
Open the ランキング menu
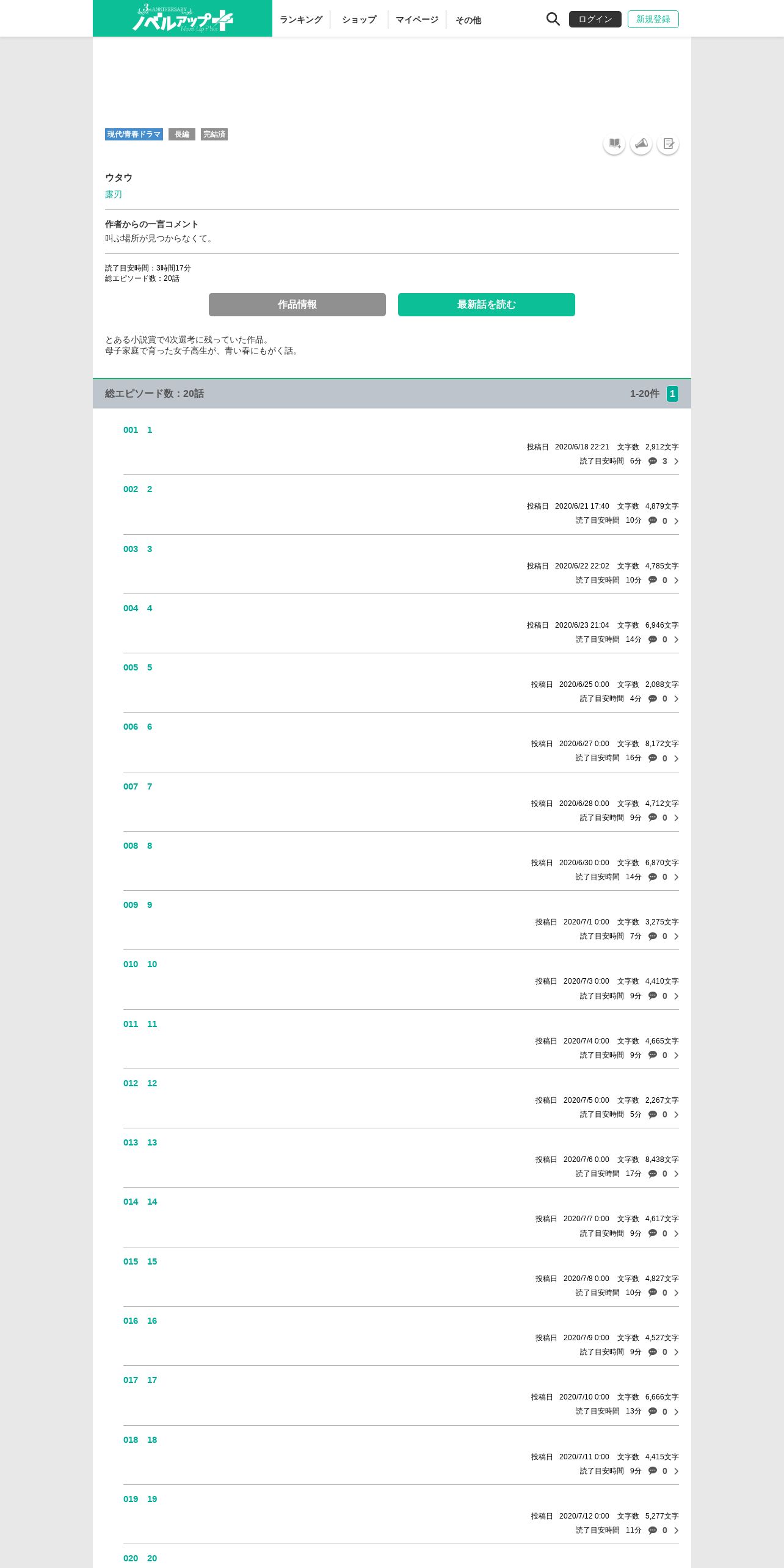coord(301,20)
